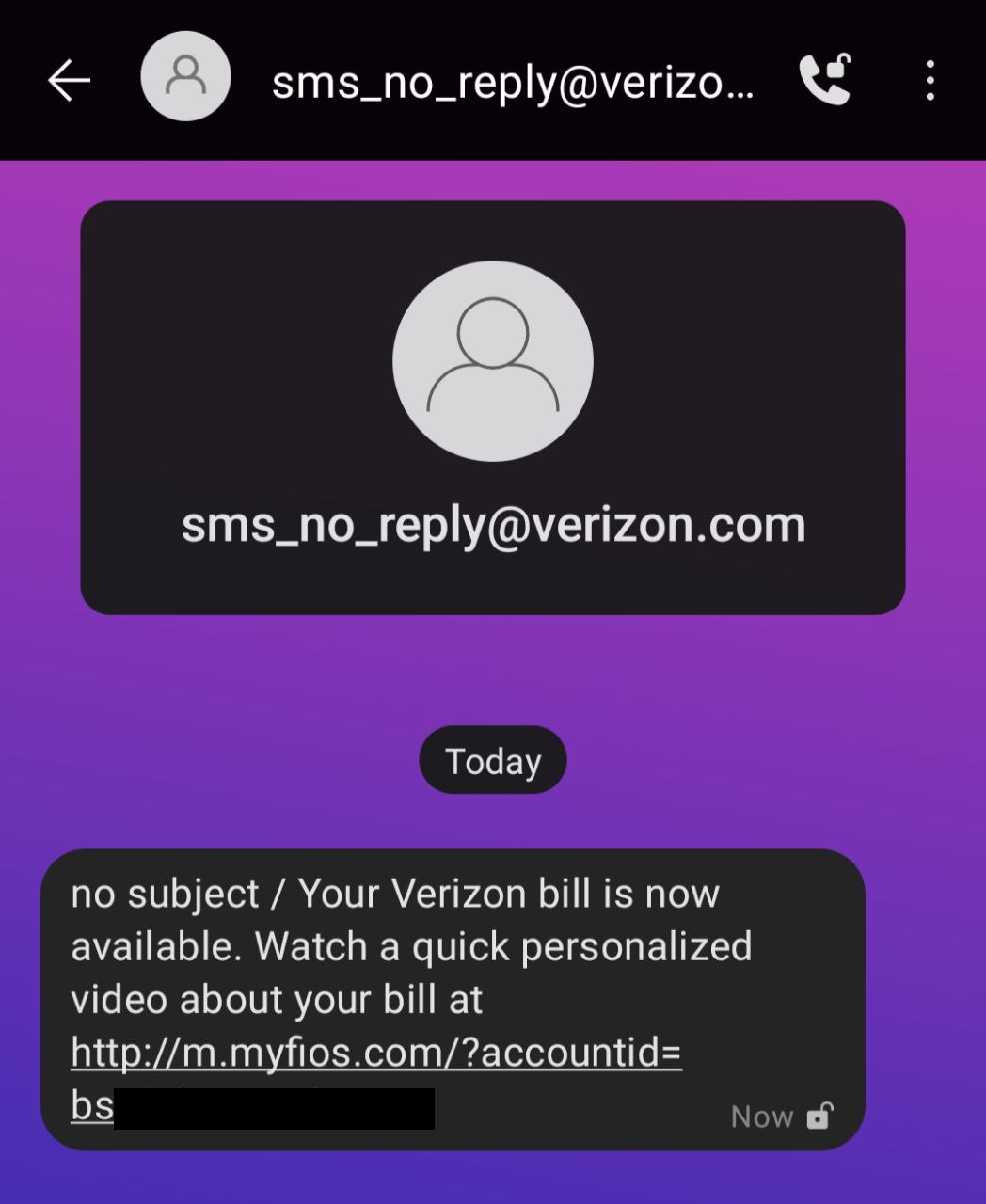Open the three-dot overflow menu

pos(930,80)
